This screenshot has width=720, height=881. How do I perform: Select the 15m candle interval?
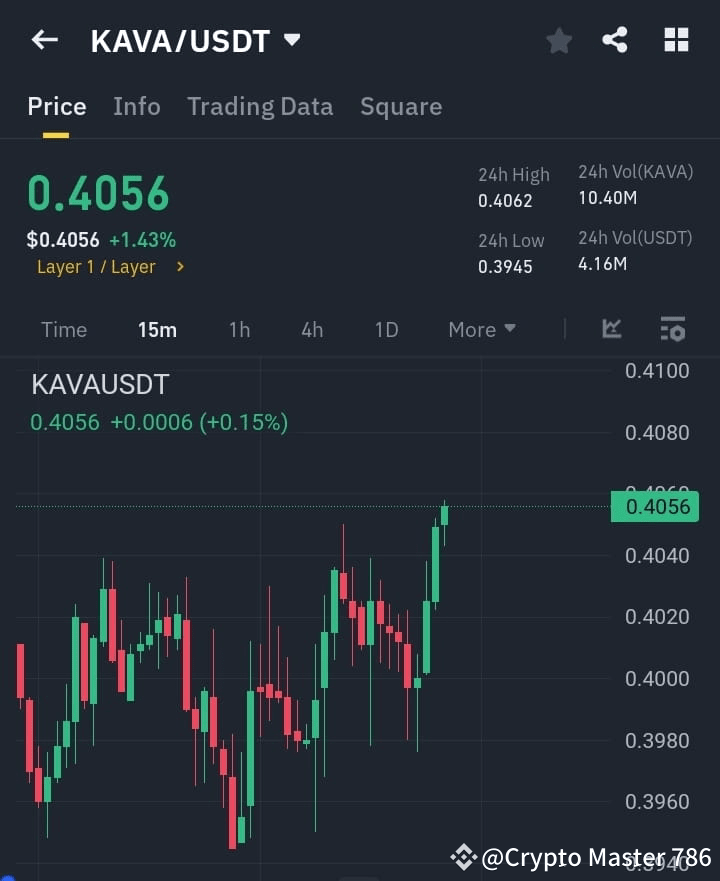[157, 329]
